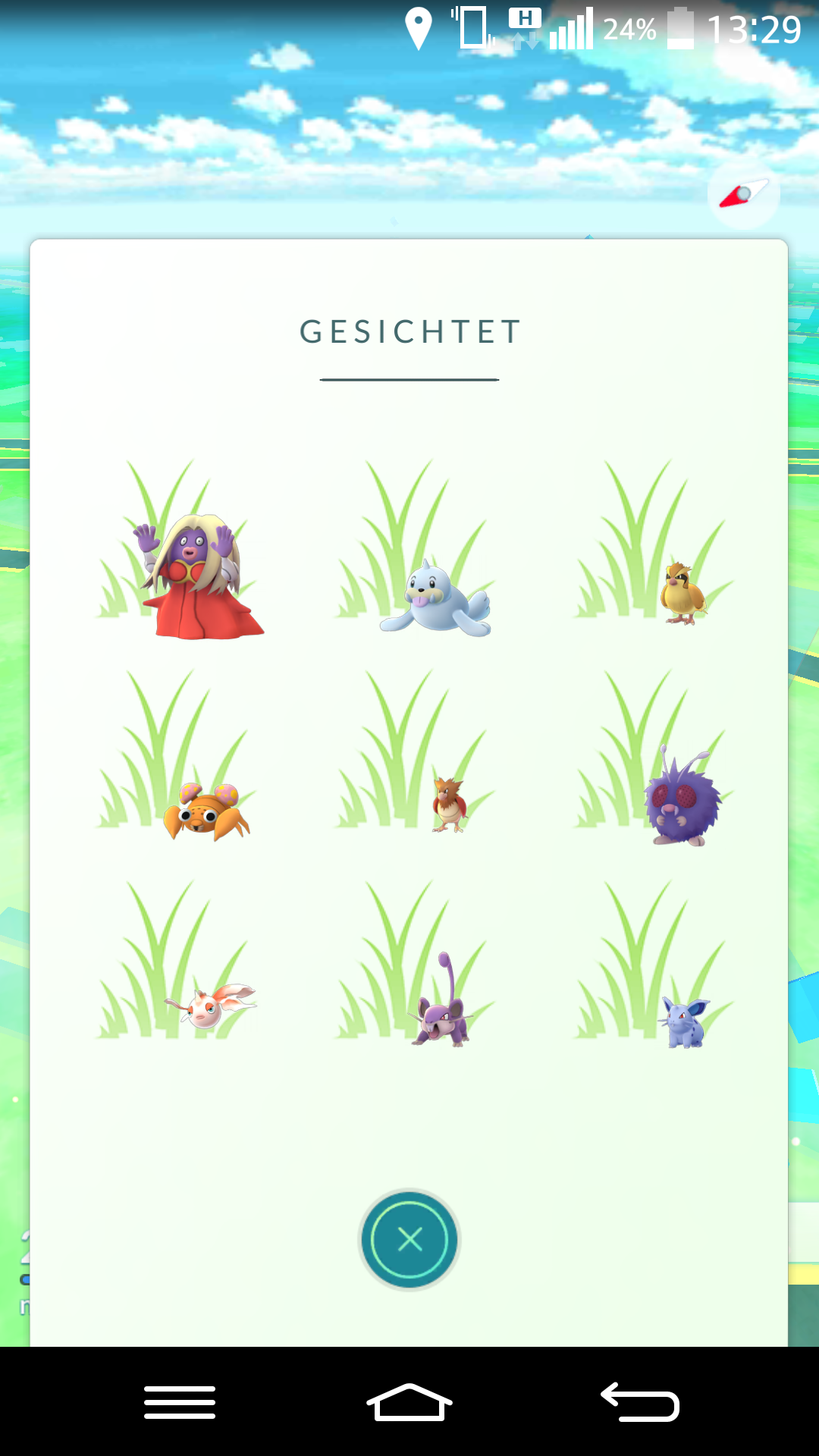Image resolution: width=819 pixels, height=1456 pixels.
Task: Go back using the system back button
Action: coord(640,1401)
